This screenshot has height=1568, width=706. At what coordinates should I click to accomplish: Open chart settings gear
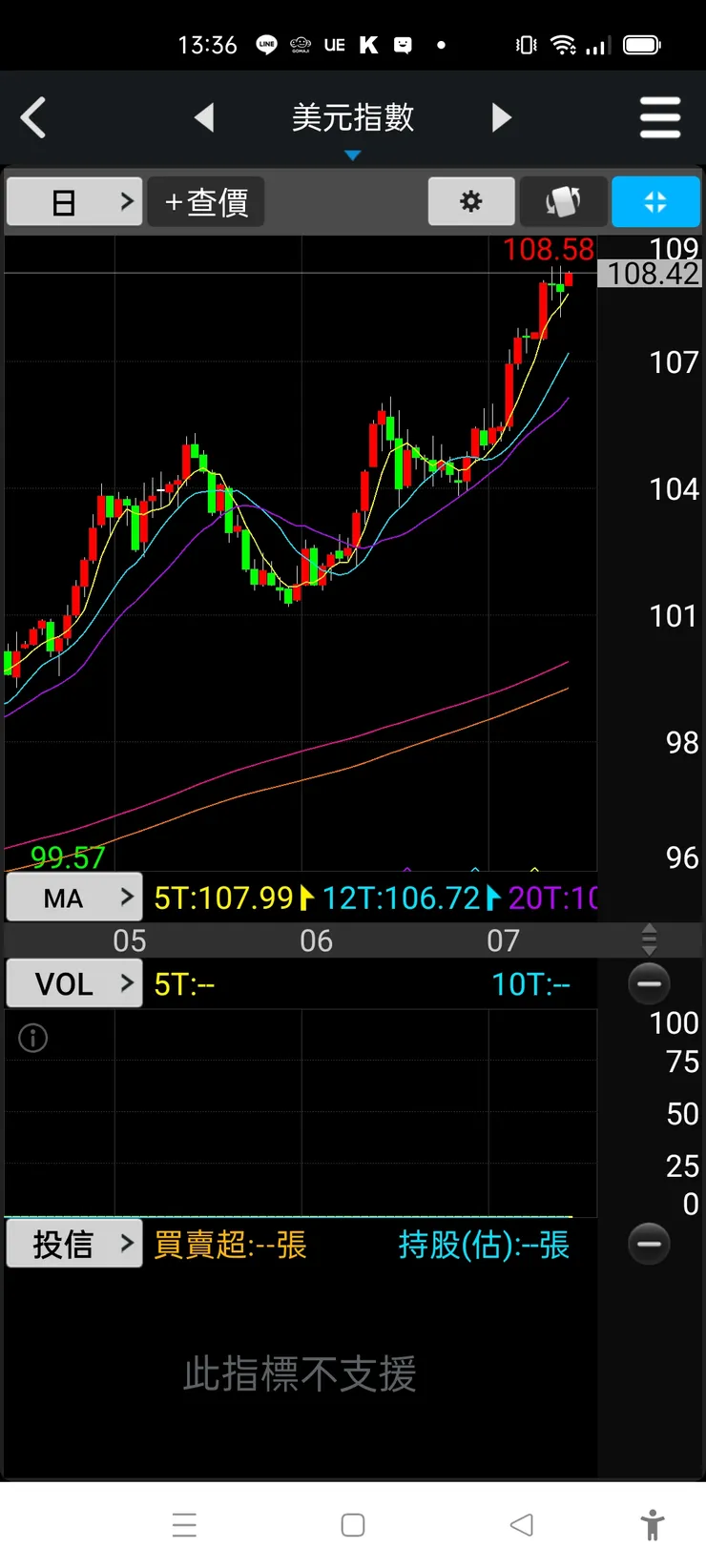click(x=471, y=202)
